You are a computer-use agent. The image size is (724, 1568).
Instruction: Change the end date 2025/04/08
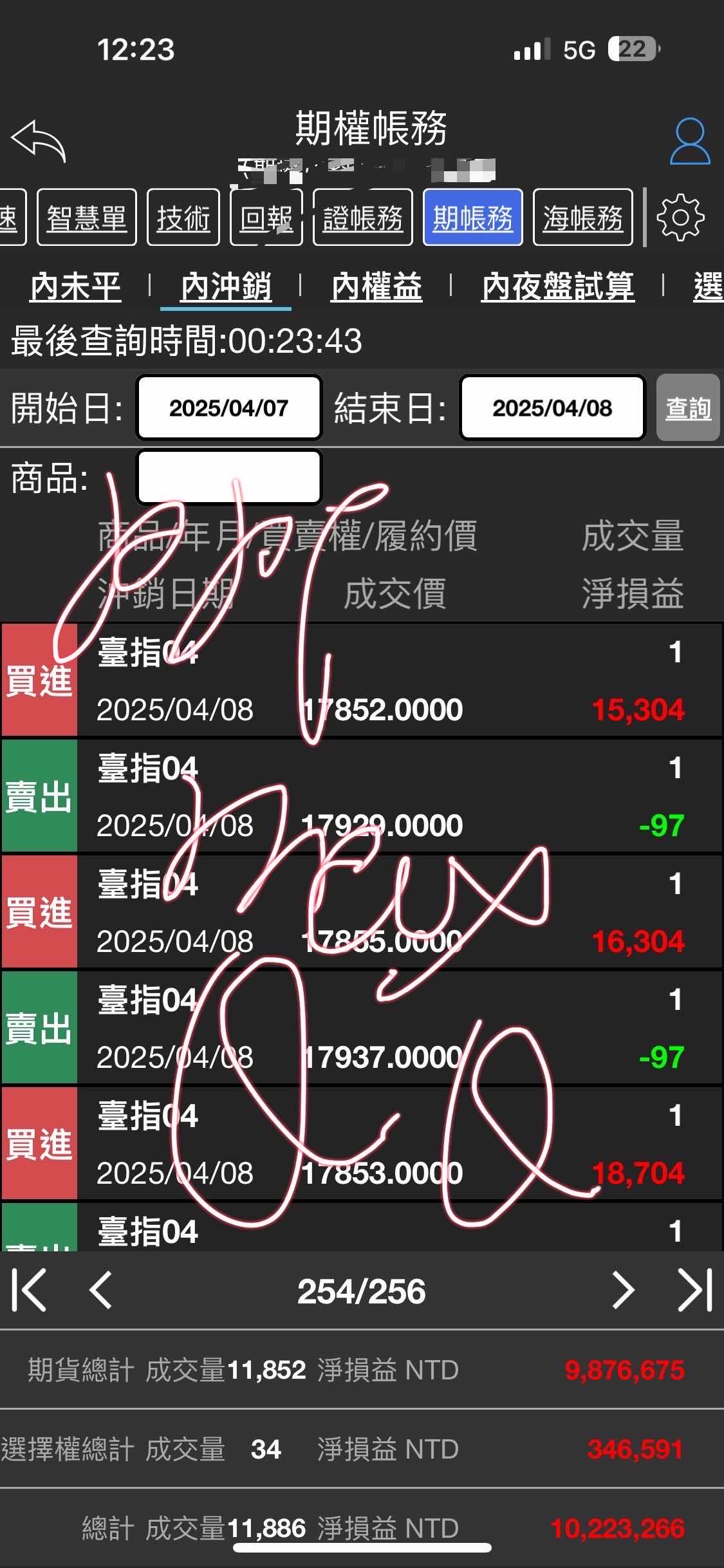[552, 408]
